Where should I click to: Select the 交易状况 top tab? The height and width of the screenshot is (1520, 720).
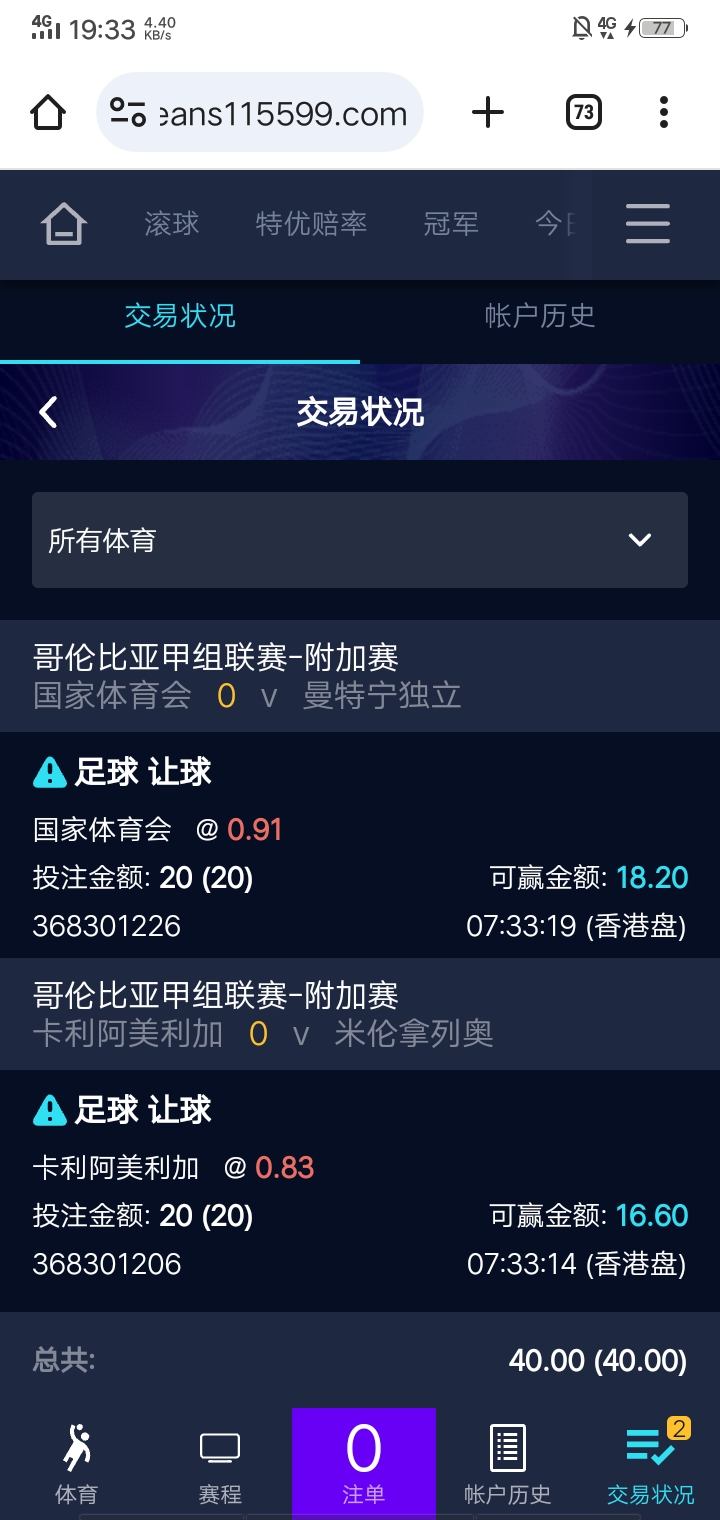click(x=180, y=317)
